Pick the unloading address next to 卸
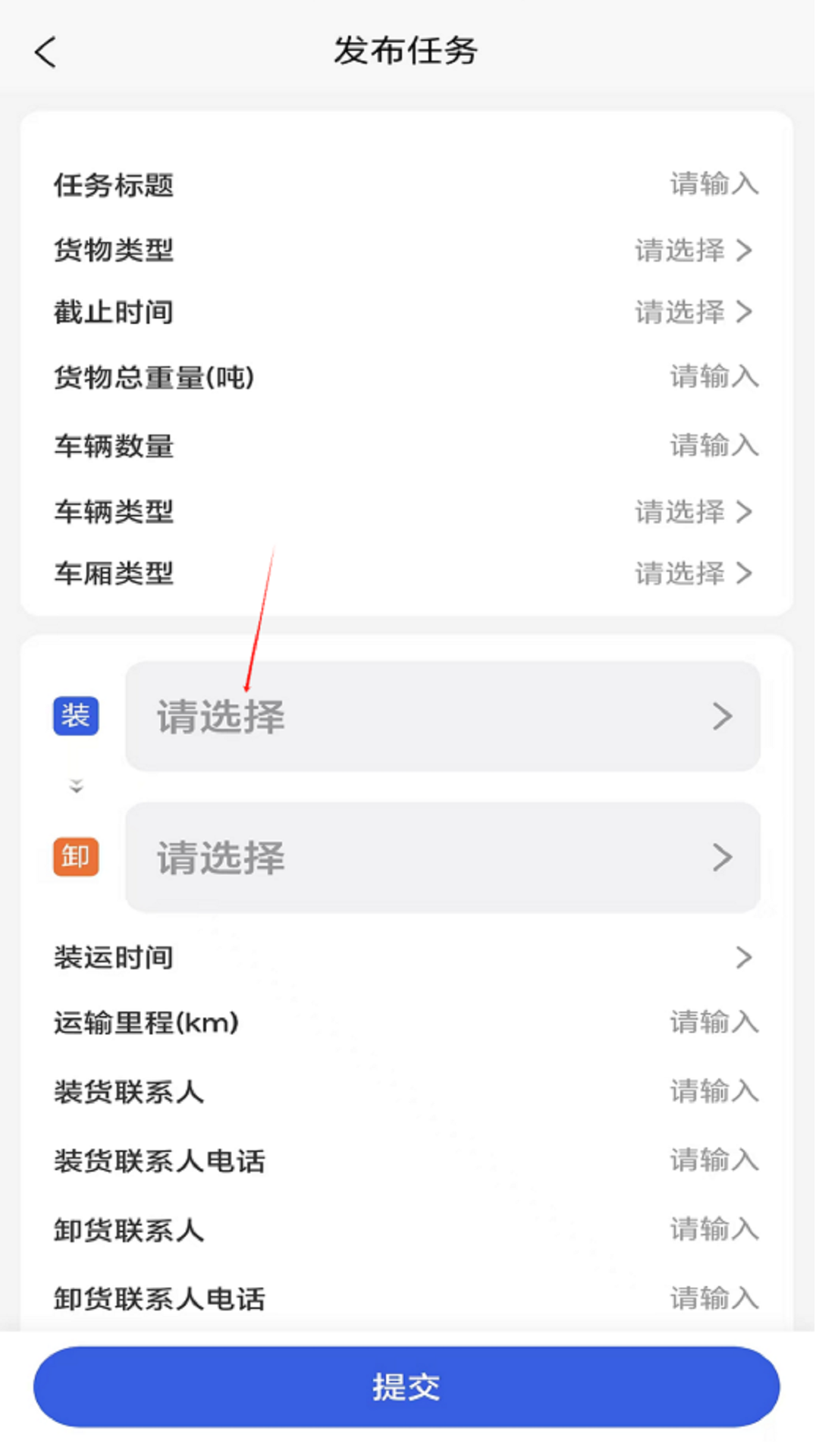The width and height of the screenshot is (819, 1456). [443, 858]
